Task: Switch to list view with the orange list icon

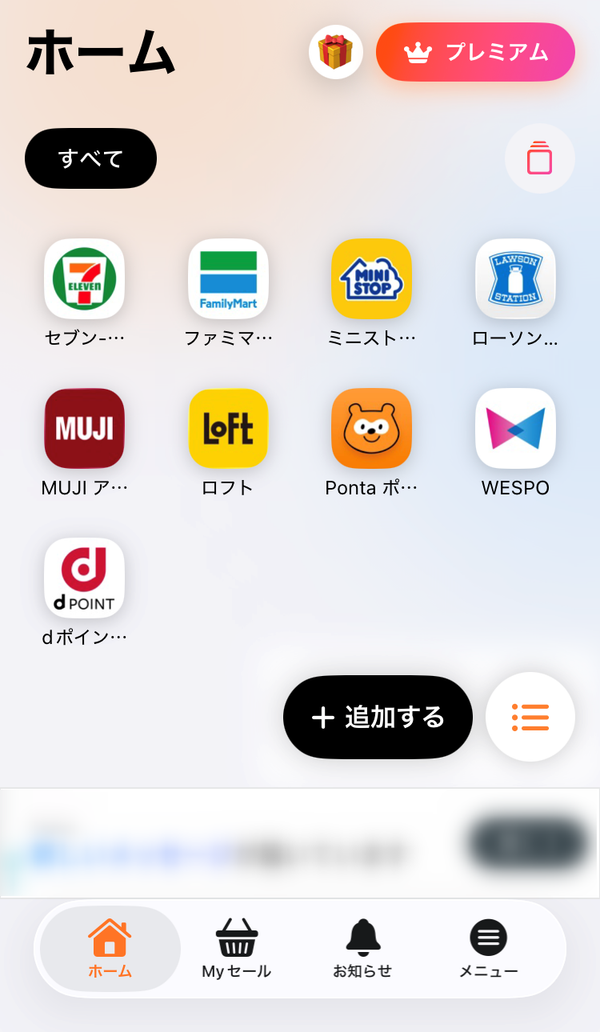Action: [530, 717]
